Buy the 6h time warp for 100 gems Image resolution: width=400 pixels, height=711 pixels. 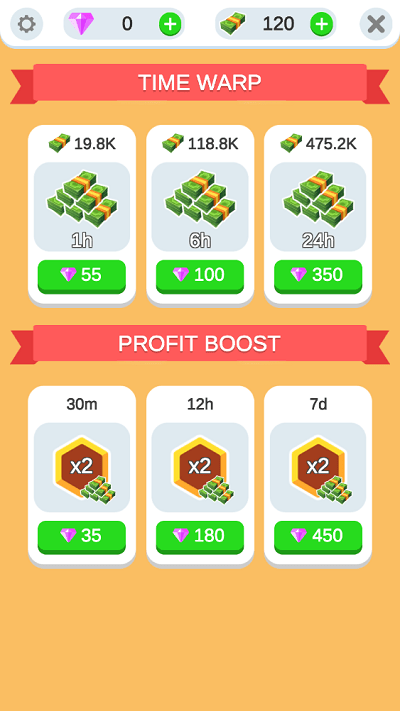200,276
